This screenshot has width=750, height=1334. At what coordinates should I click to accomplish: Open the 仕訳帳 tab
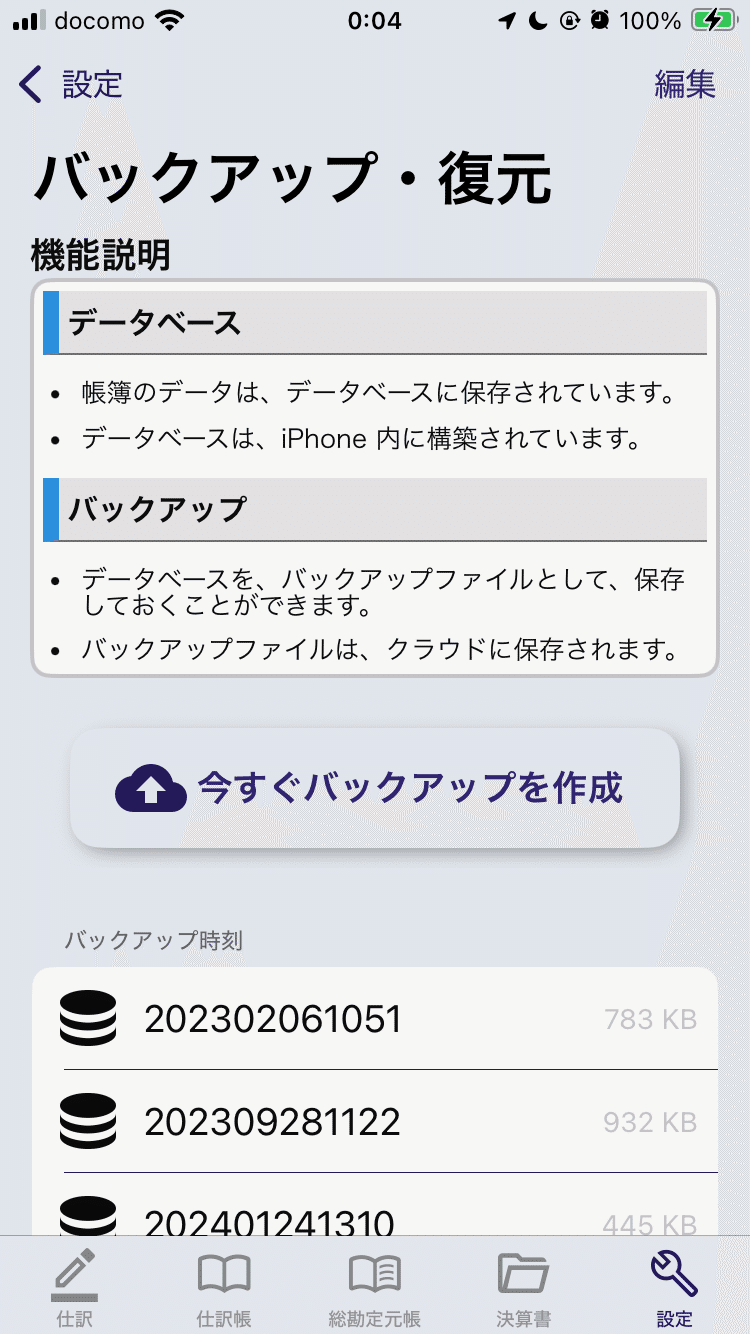[x=224, y=1288]
